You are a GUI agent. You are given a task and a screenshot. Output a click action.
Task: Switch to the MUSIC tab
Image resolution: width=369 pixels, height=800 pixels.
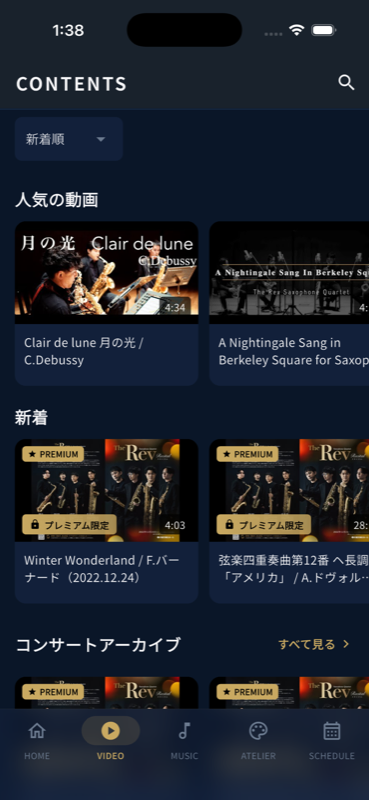[184, 740]
